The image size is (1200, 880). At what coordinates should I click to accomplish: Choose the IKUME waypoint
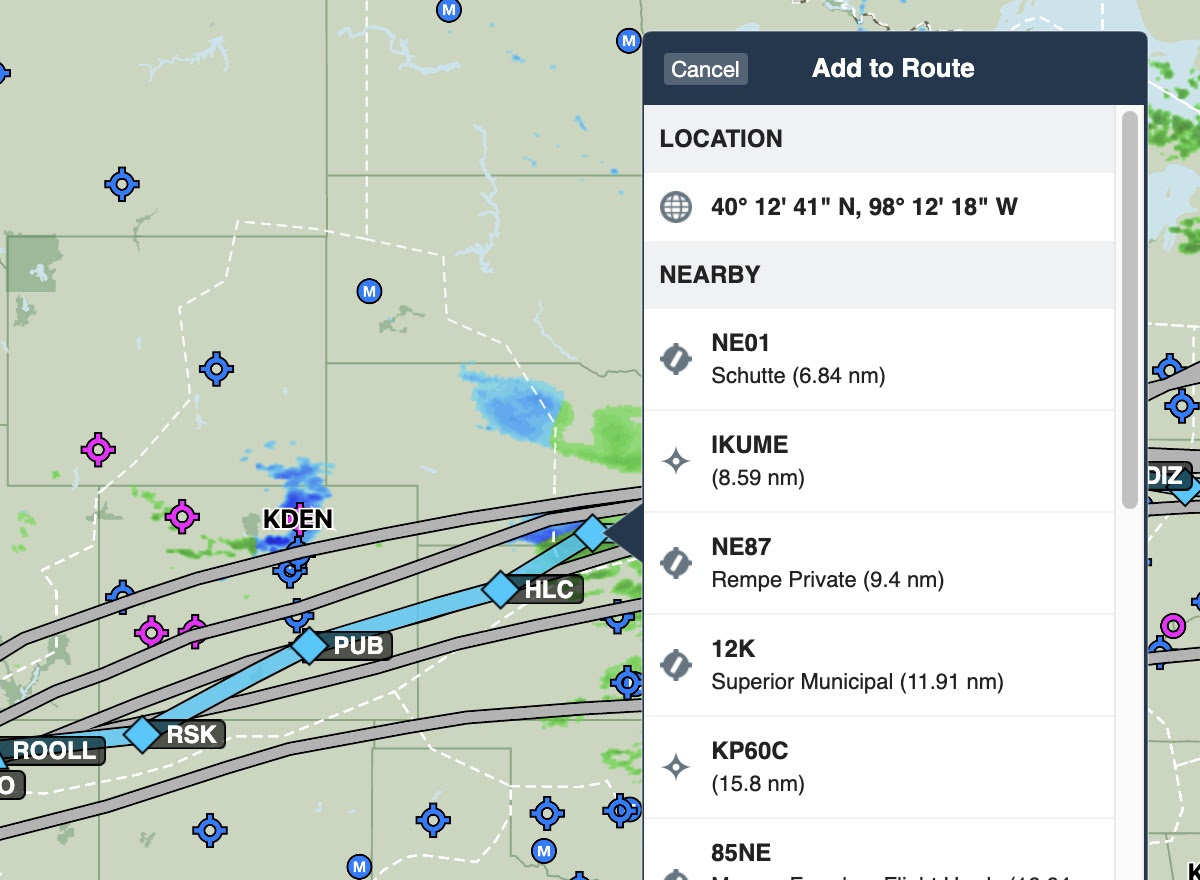pos(878,461)
